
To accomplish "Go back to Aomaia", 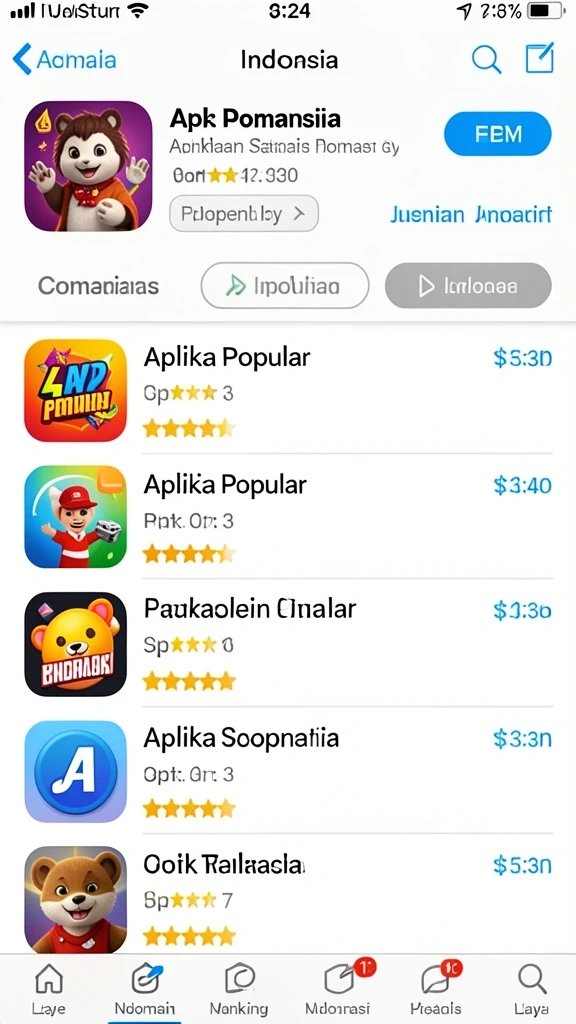I will tap(64, 60).
